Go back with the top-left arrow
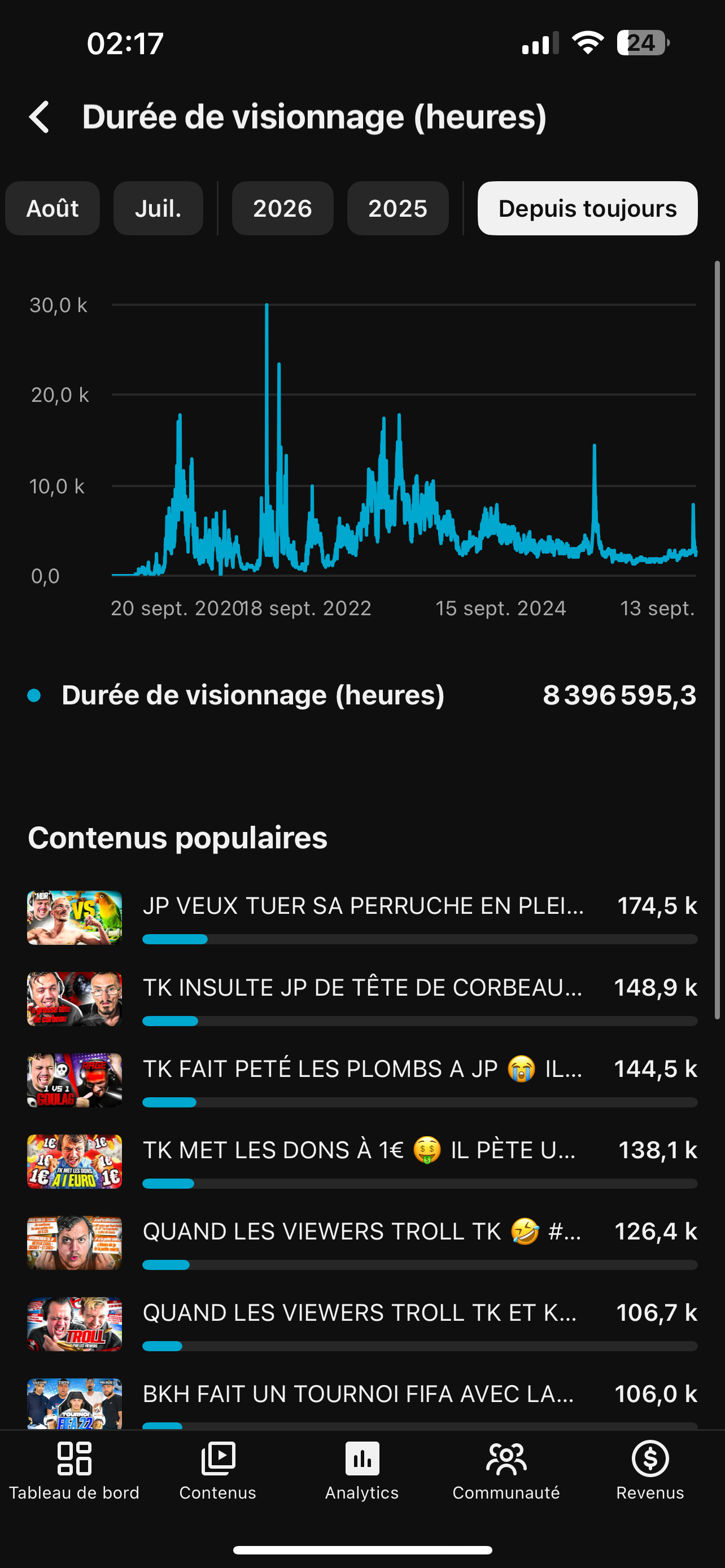Viewport: 725px width, 1568px height. 40,117
